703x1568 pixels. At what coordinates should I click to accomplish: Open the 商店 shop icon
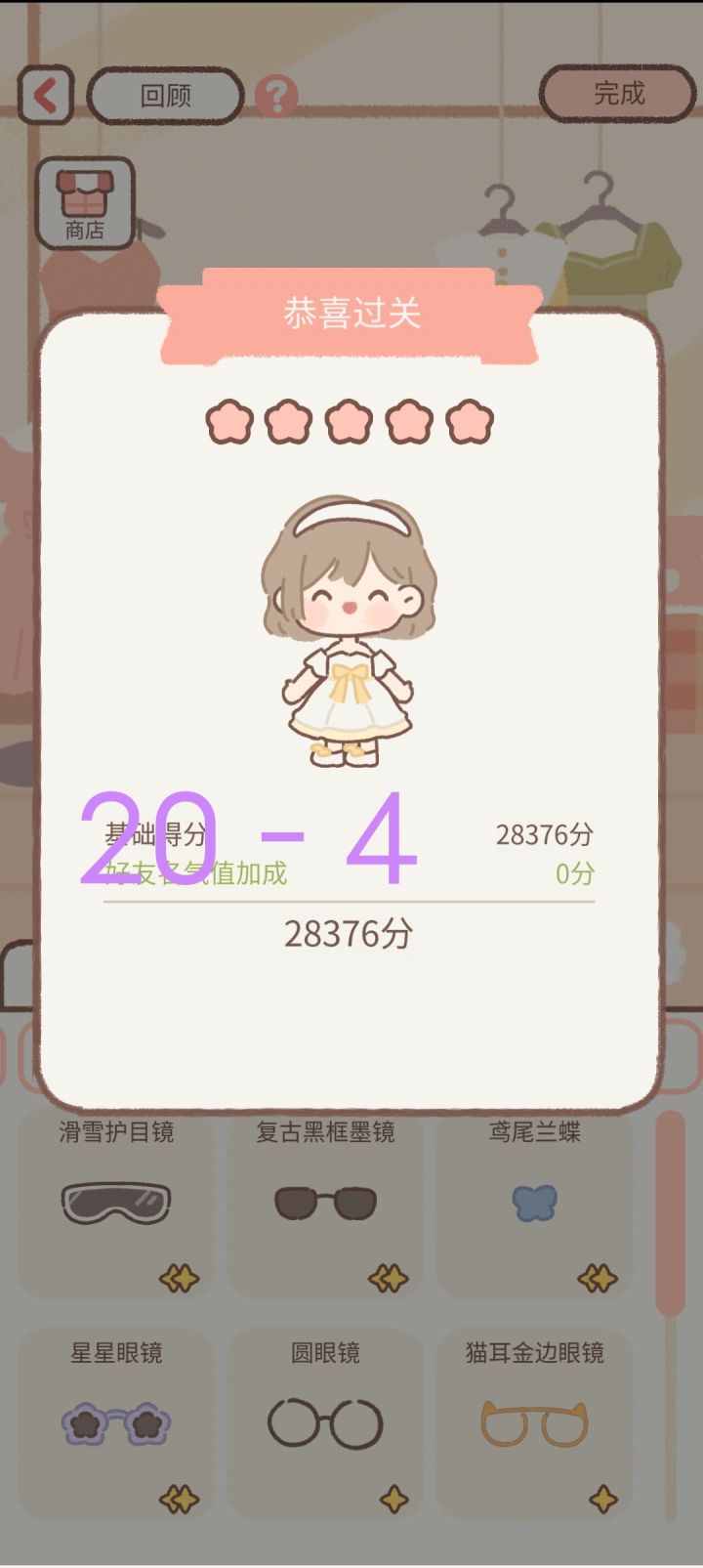[x=86, y=202]
